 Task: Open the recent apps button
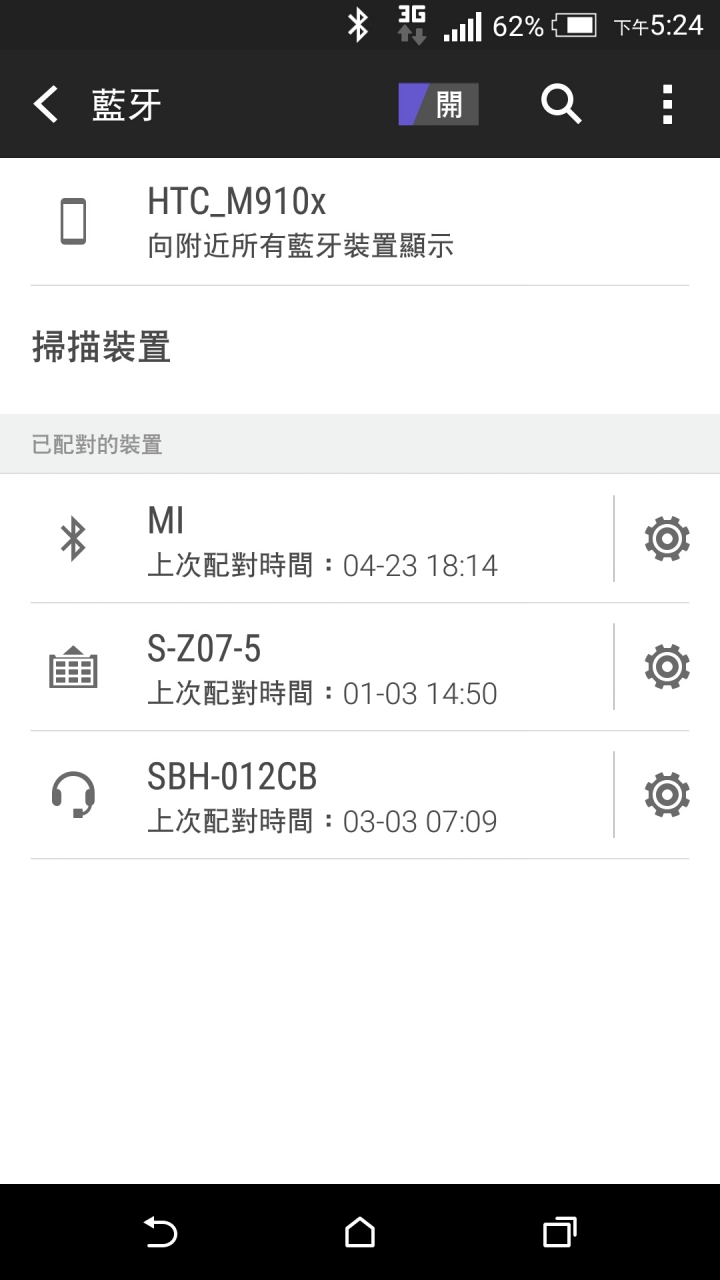[x=560, y=1233]
